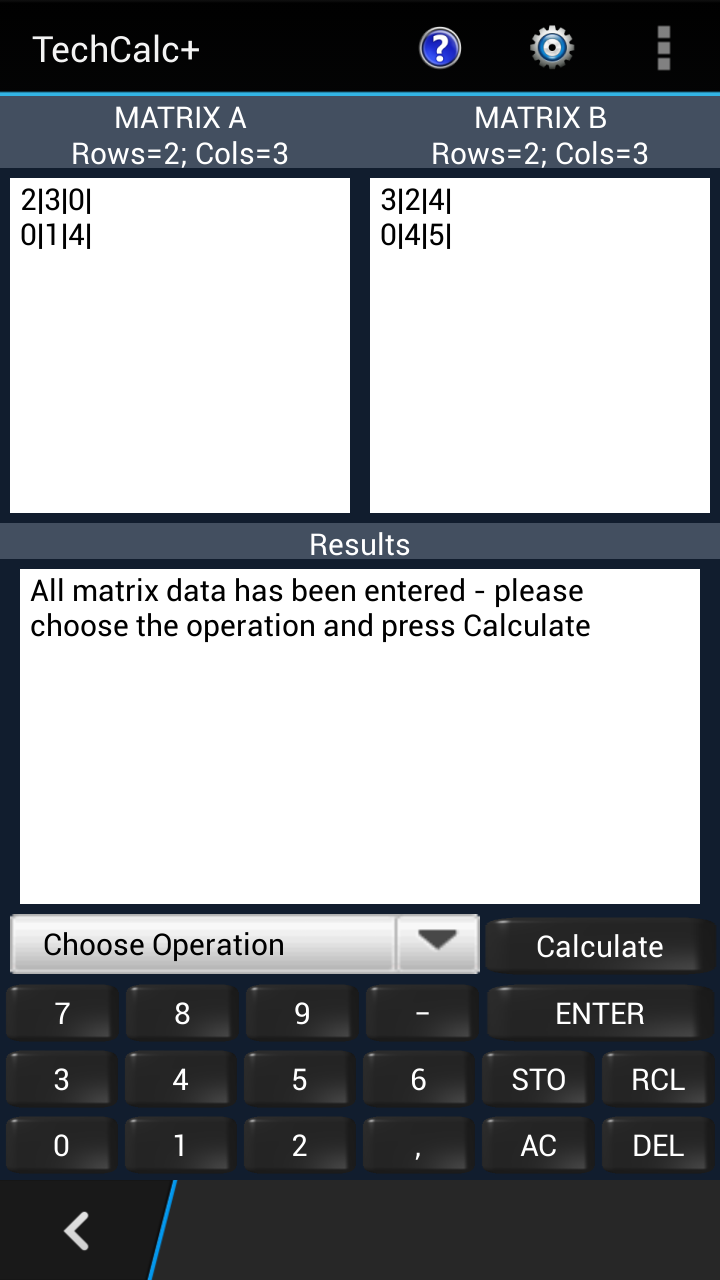Enter digit 5 on the keypad
The width and height of the screenshot is (720, 1280).
(x=299, y=1080)
